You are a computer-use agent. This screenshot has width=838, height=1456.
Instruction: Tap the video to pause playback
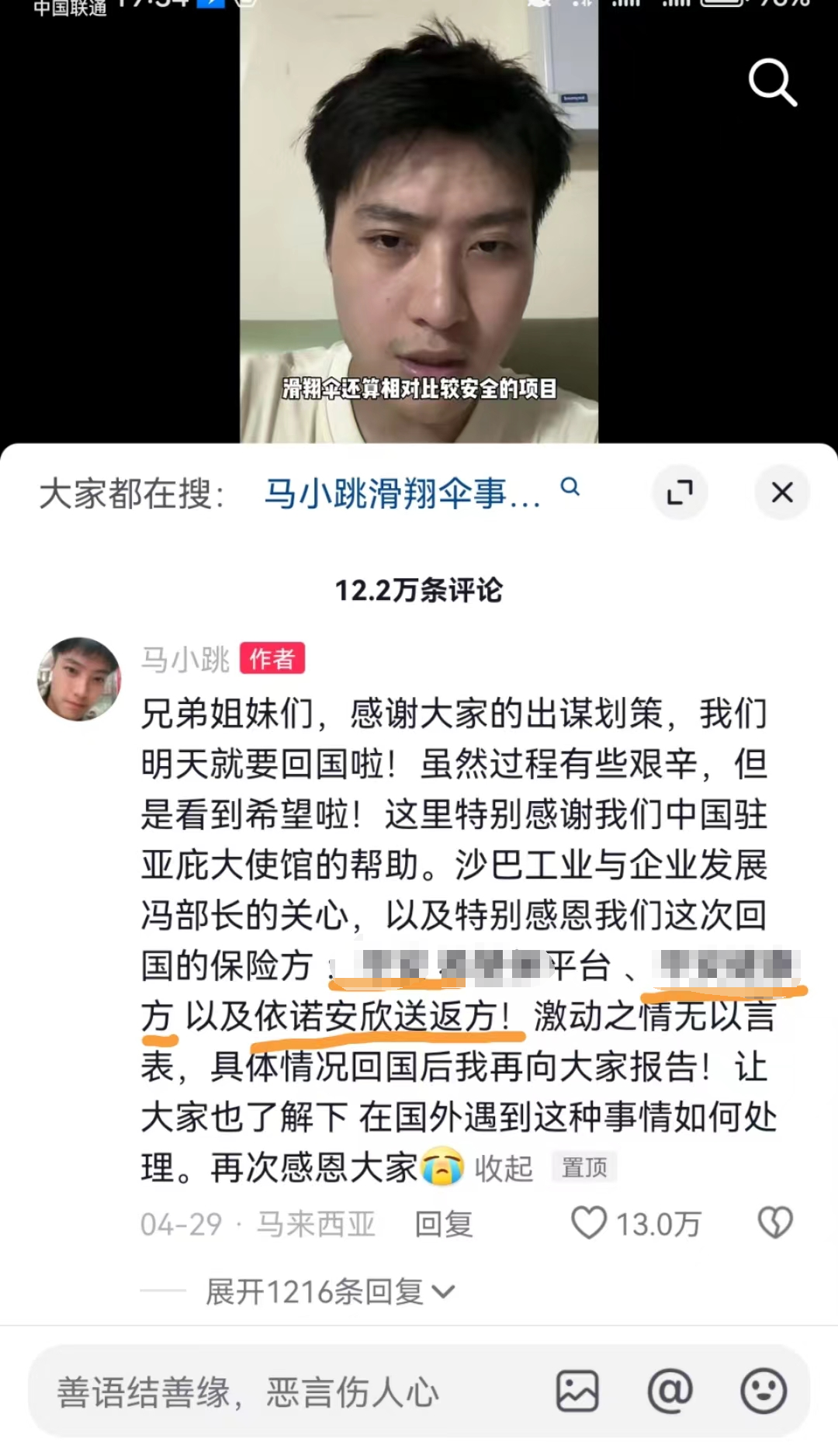[x=419, y=233]
